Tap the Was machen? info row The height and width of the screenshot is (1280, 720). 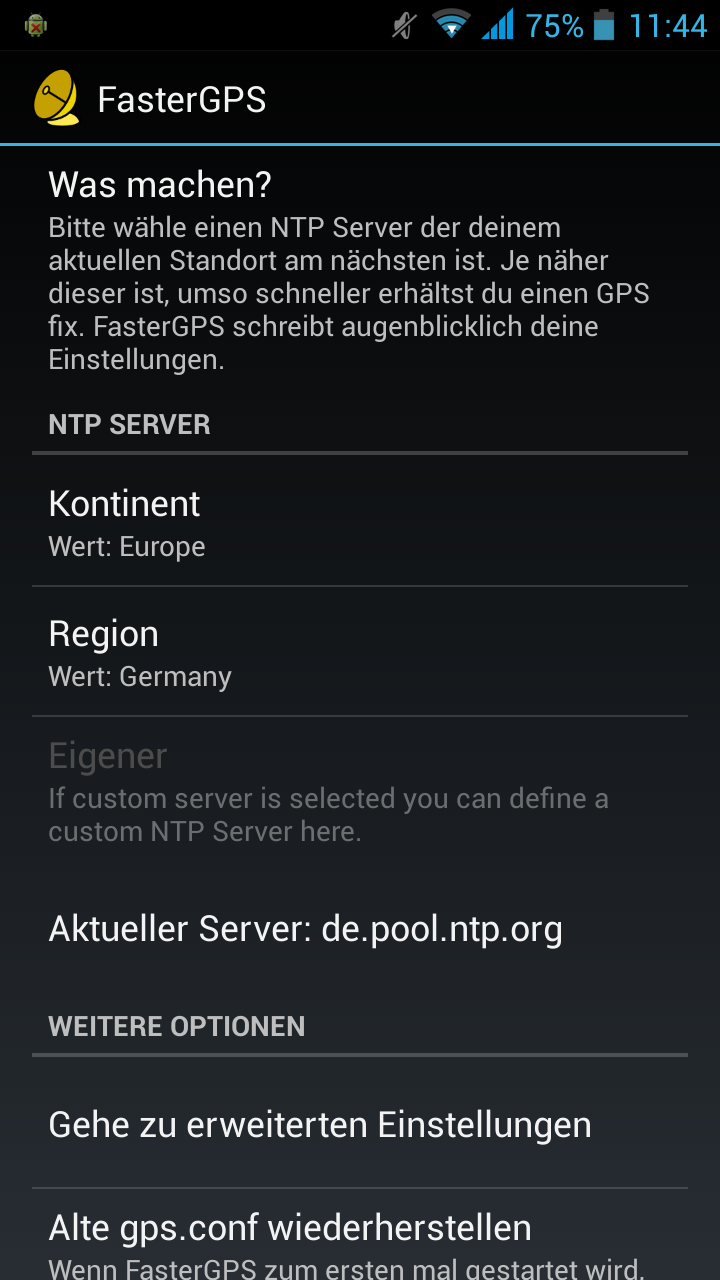360,269
